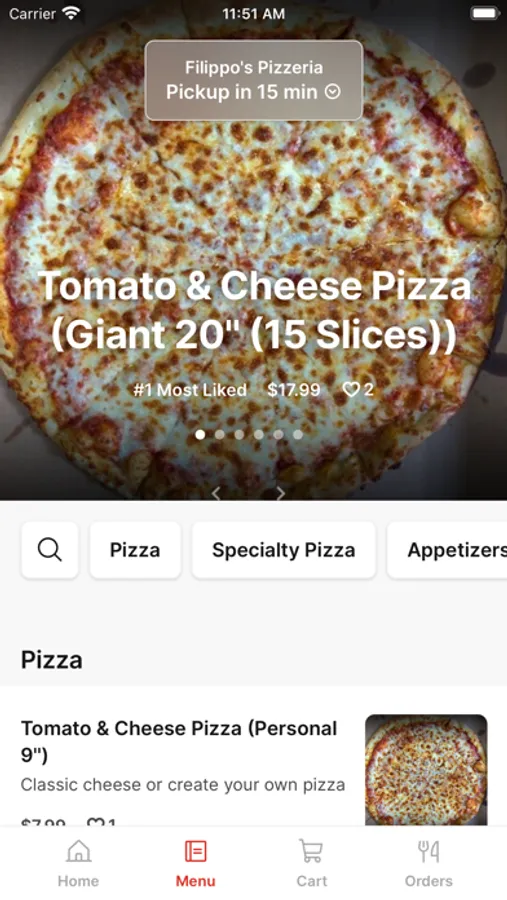Open the Filippo's Pizzeria pickup time selector
Screen dimensions: 507x900
pyautogui.click(x=254, y=80)
